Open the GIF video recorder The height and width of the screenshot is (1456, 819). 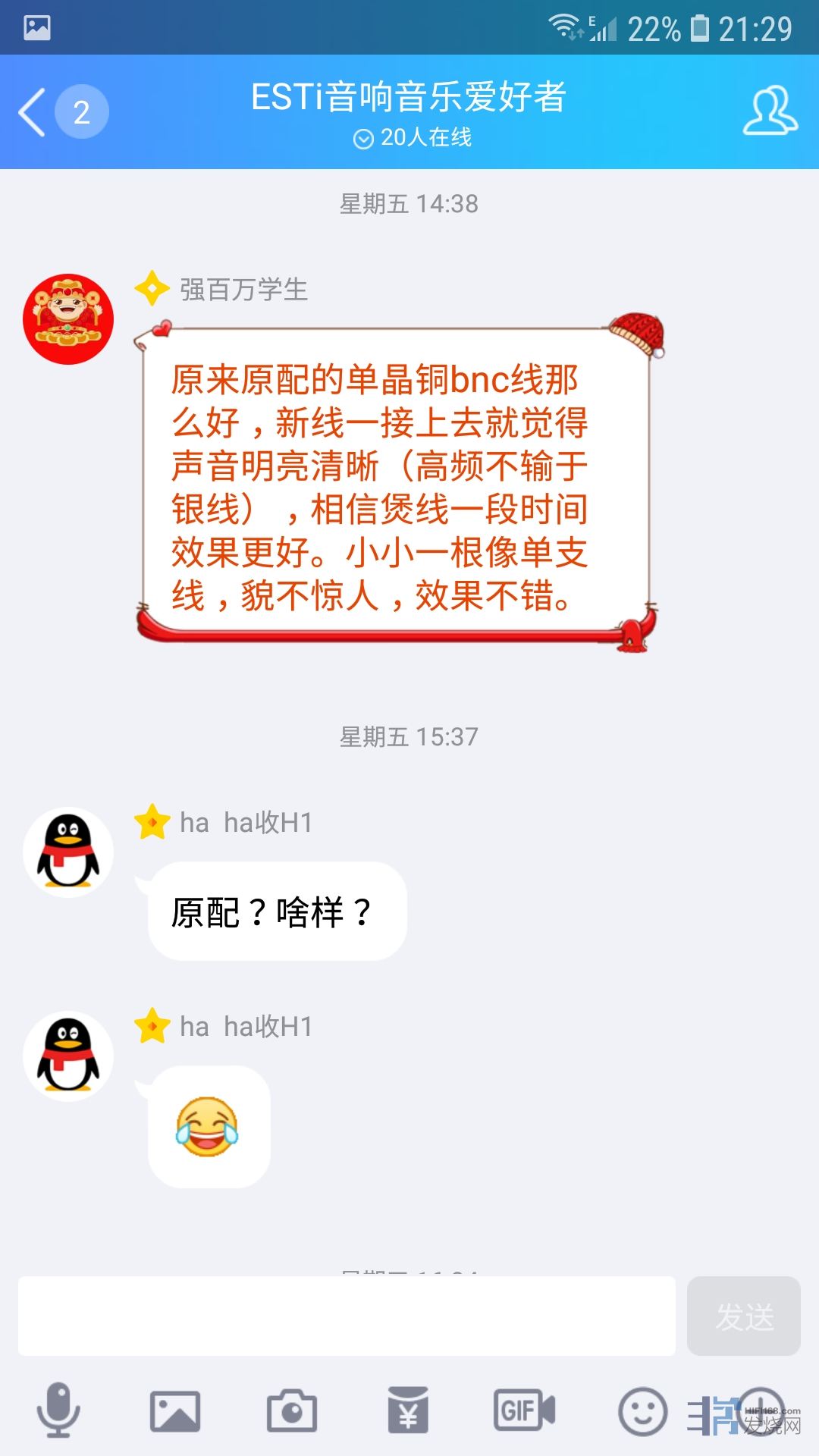(x=524, y=1411)
